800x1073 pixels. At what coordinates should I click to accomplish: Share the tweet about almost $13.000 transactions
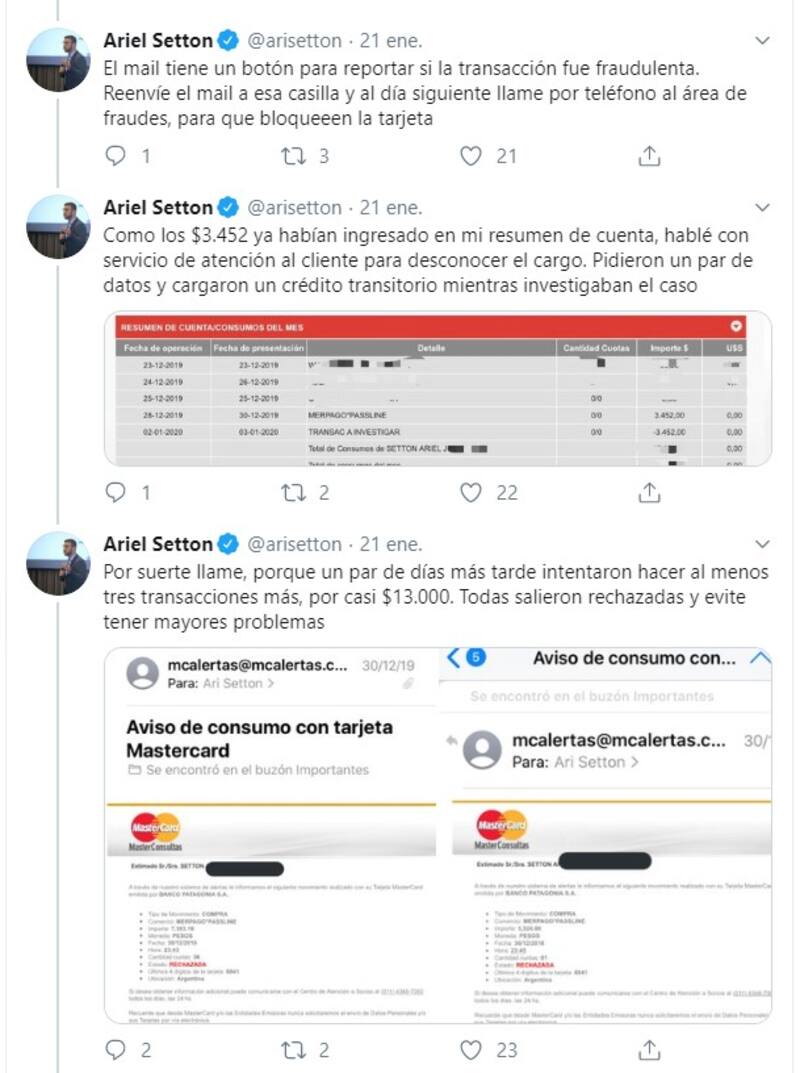click(649, 1049)
